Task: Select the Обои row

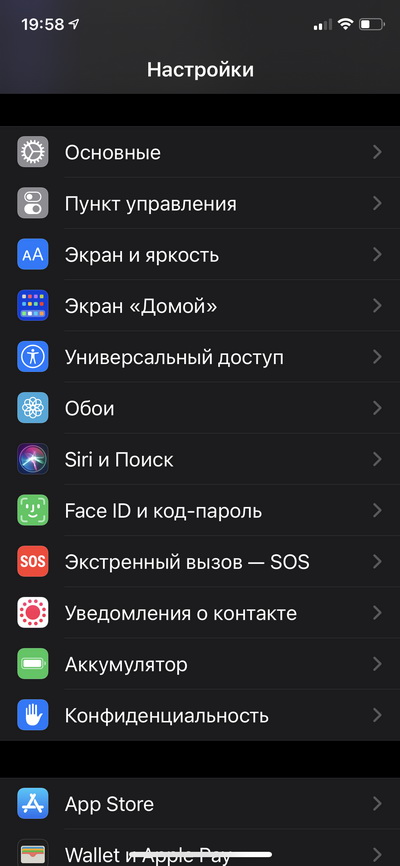Action: 200,408
